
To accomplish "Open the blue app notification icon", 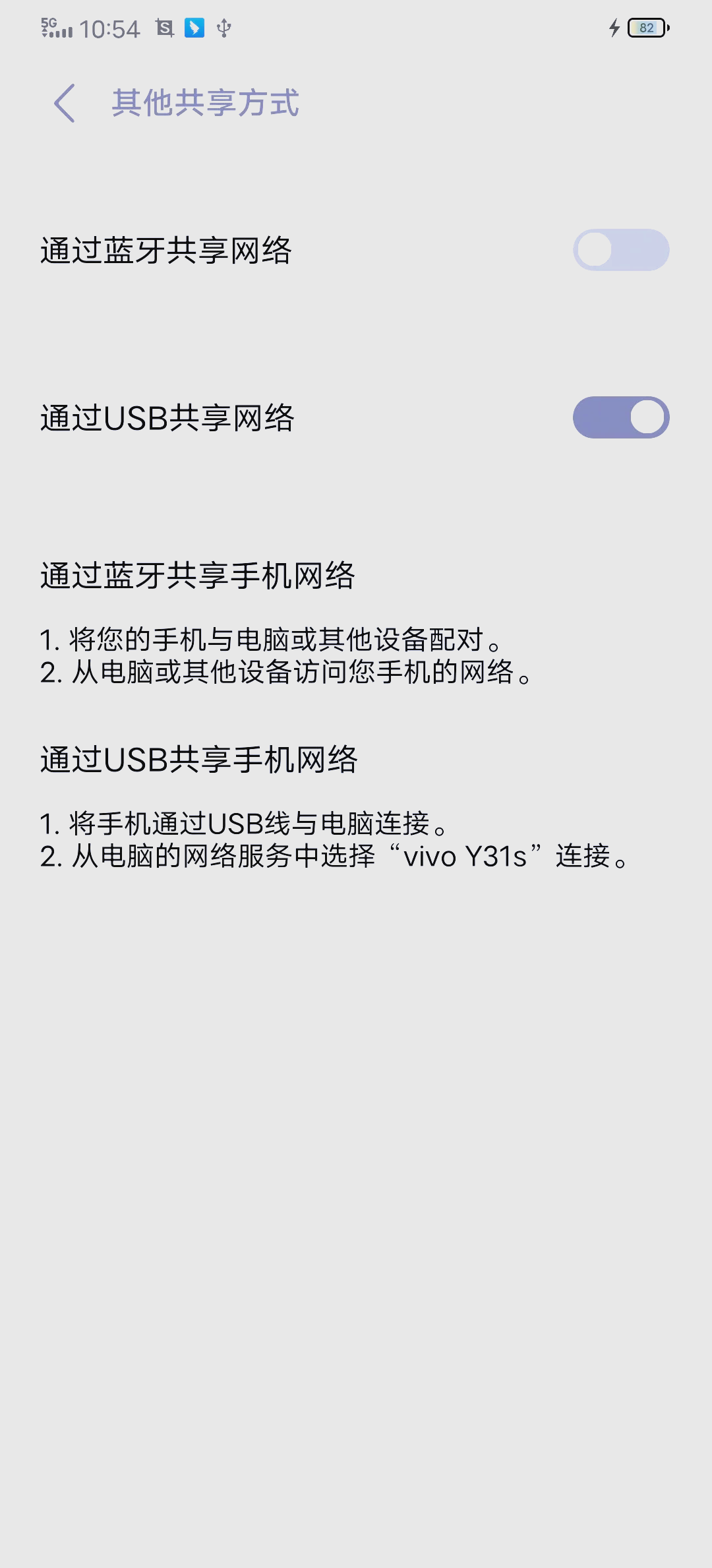I will [194, 28].
